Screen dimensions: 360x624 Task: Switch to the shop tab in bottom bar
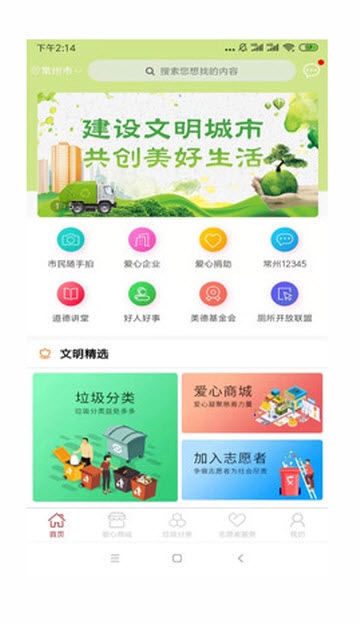(117, 525)
